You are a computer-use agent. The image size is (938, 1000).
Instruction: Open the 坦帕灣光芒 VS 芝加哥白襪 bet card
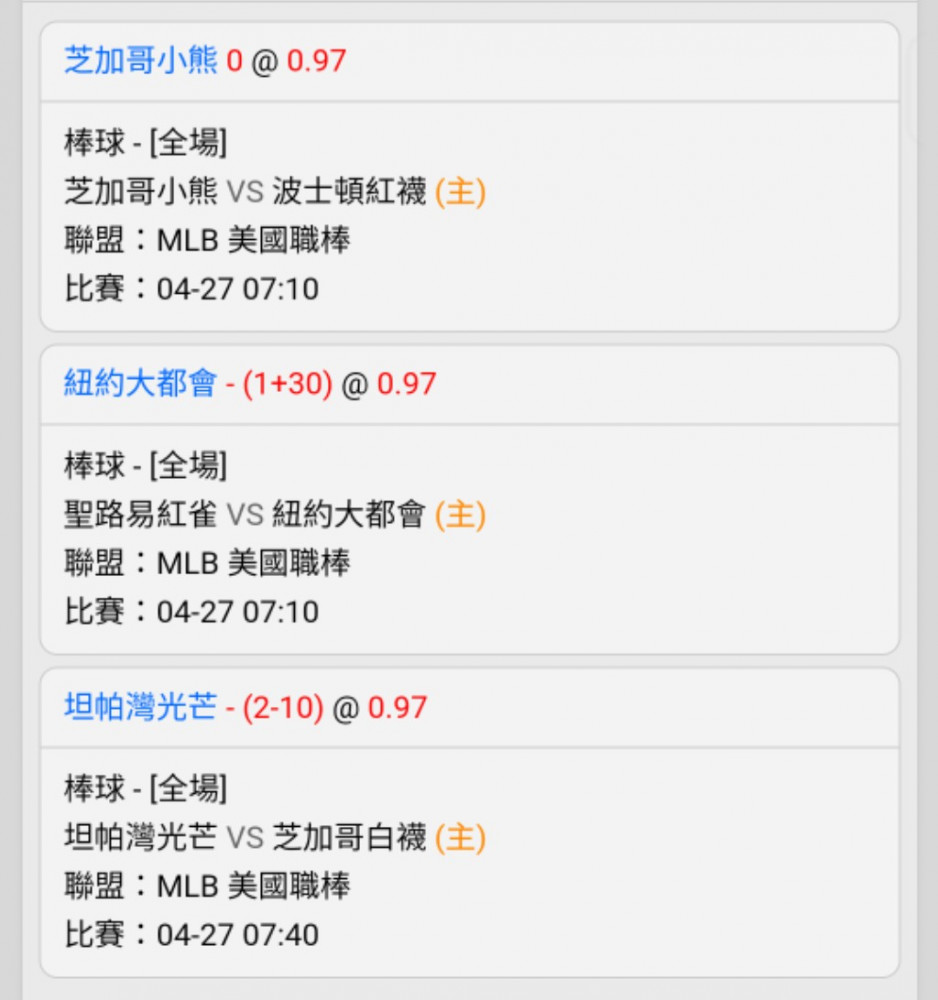pos(470,823)
